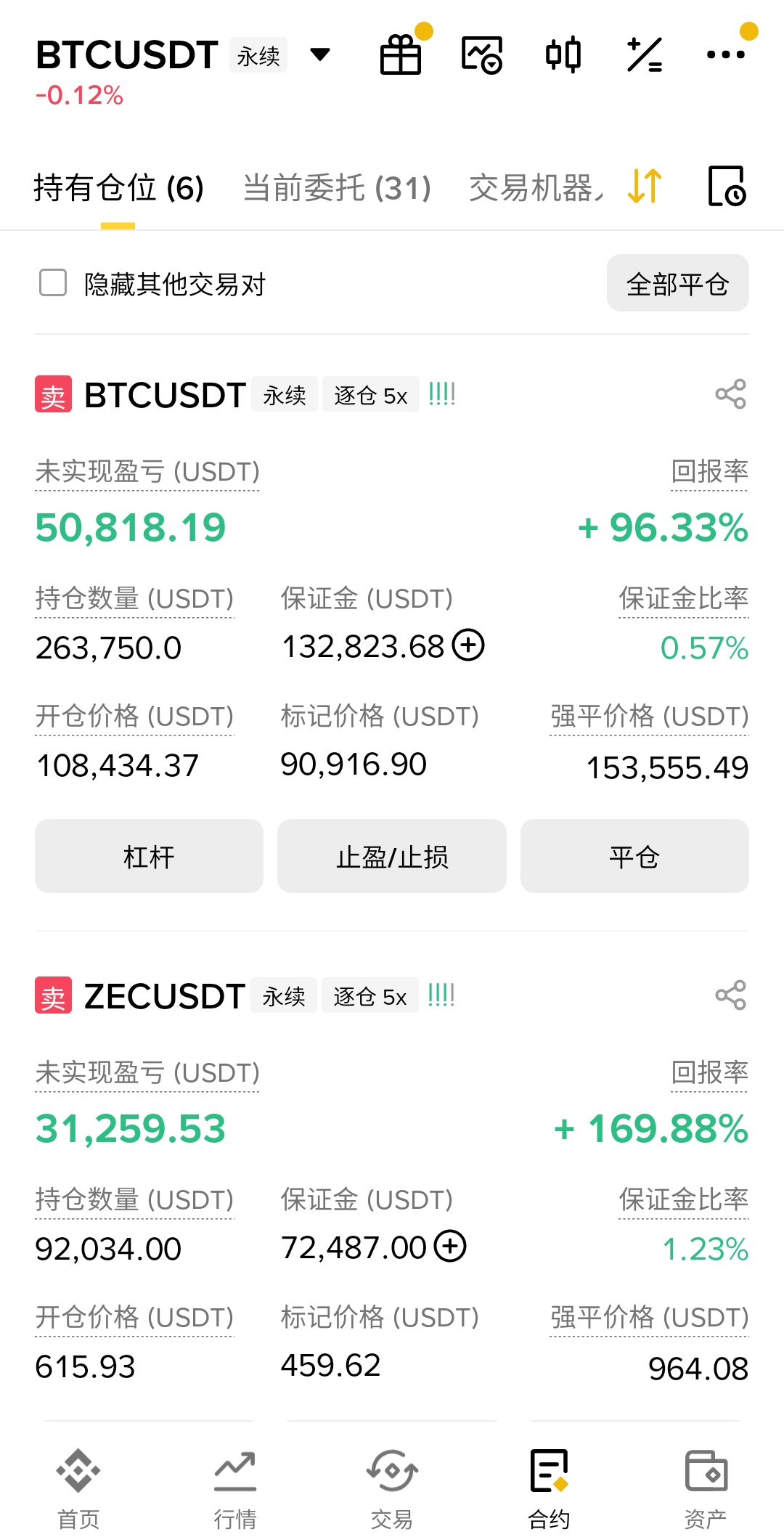Close BTCUSDT position with 平仓
This screenshot has height=1537, width=784.
point(634,857)
